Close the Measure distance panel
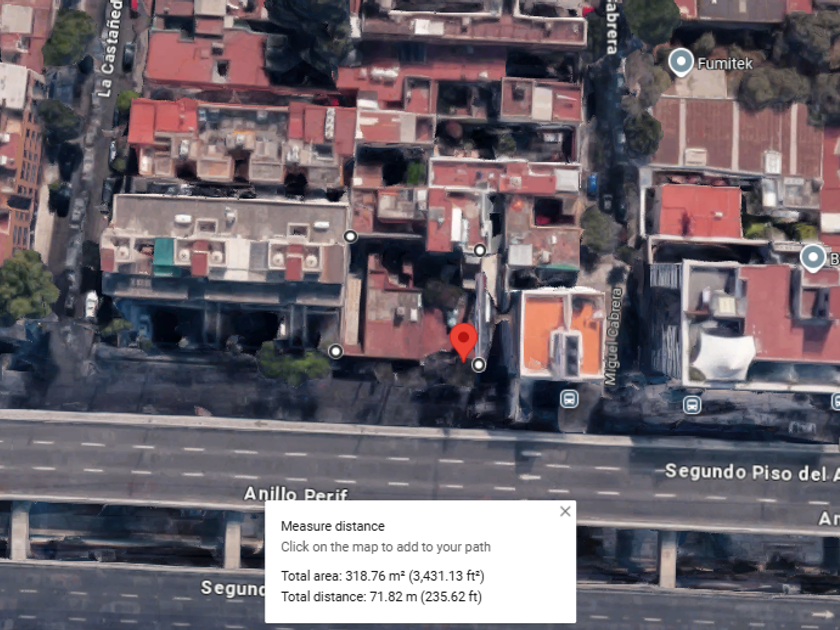This screenshot has height=630, width=840. point(565,512)
